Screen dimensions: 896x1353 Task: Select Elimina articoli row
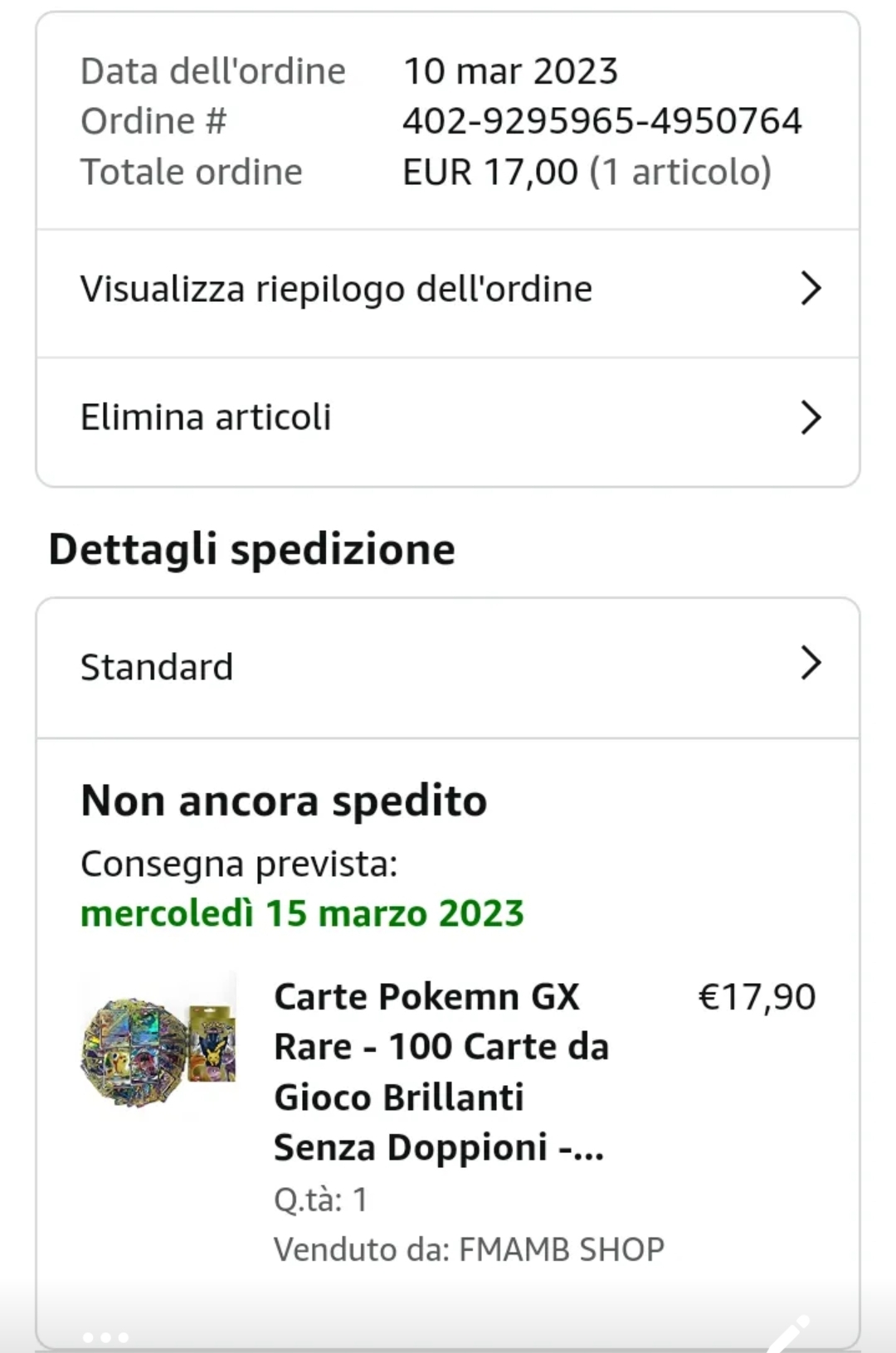coord(448,417)
